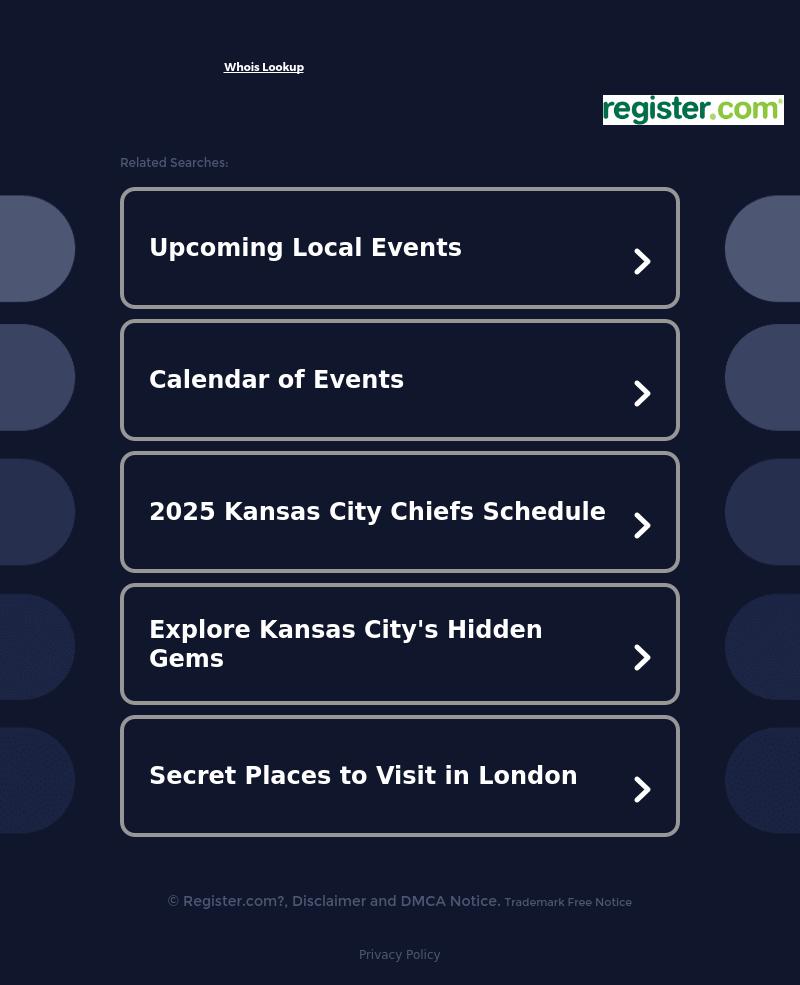Screen dimensions: 800x985
Task: Open 2025 Kansas City Chiefs Schedule
Action: pyautogui.click(x=399, y=512)
